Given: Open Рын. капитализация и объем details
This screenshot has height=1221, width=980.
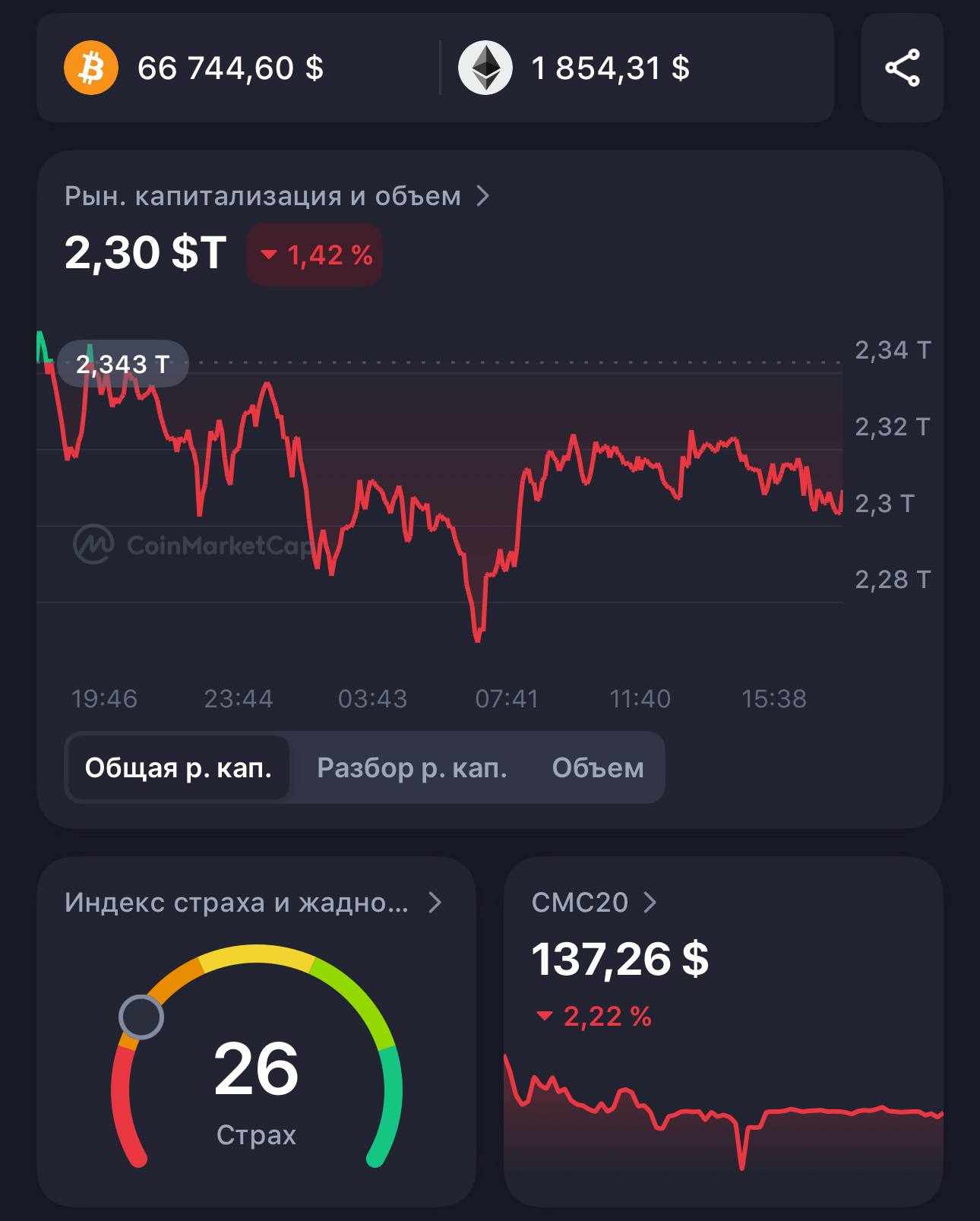Looking at the screenshot, I should (277, 196).
